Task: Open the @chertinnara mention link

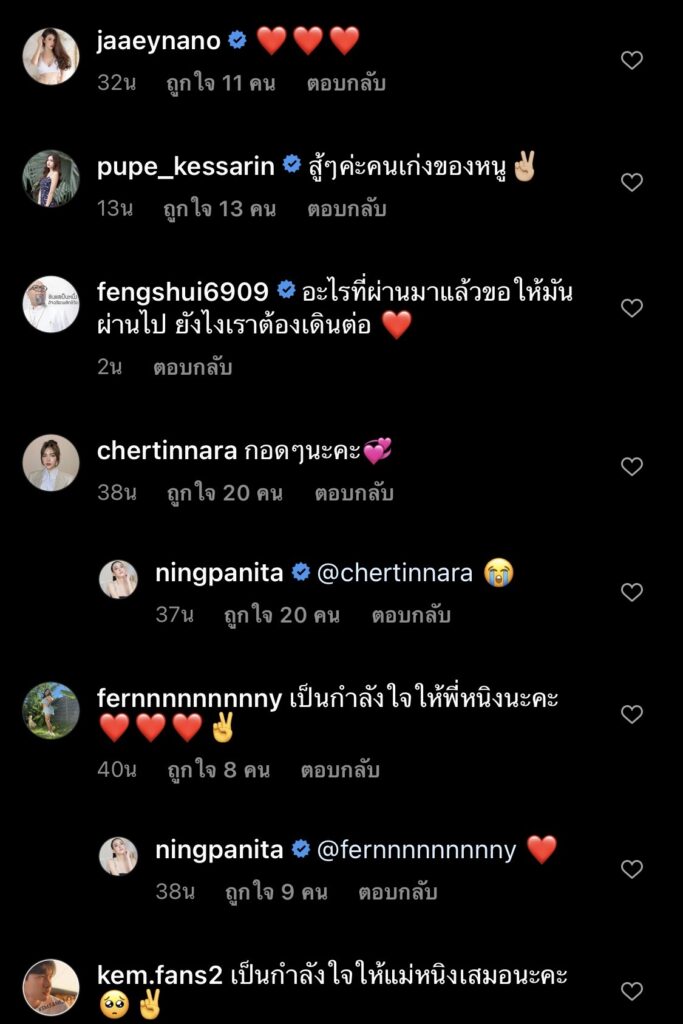Action: [x=394, y=573]
